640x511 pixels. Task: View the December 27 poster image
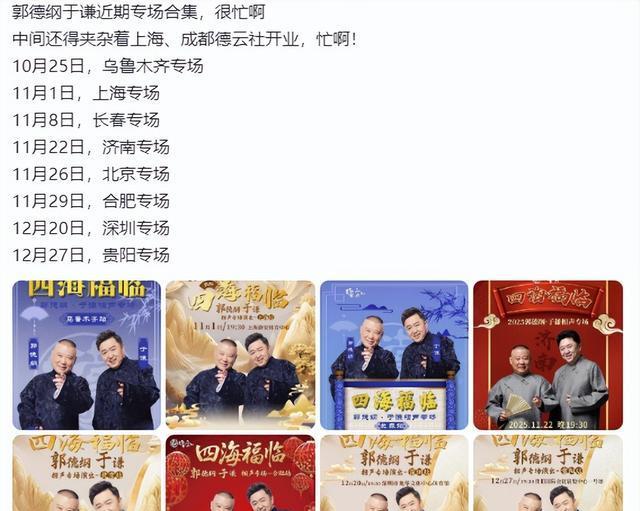click(547, 473)
